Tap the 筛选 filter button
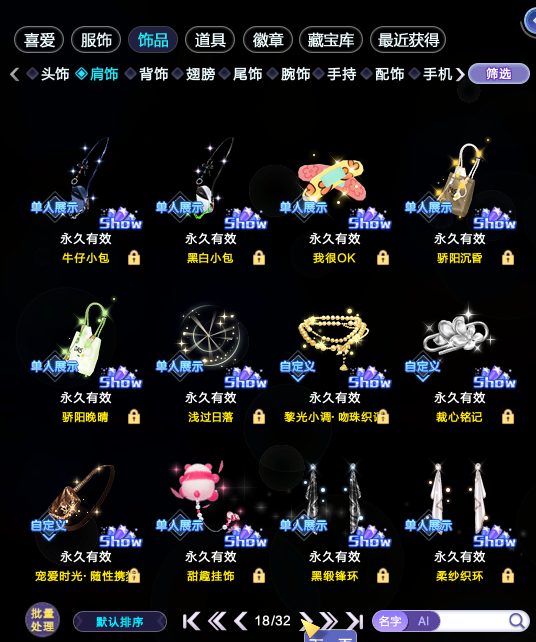536x642 pixels. 499,74
